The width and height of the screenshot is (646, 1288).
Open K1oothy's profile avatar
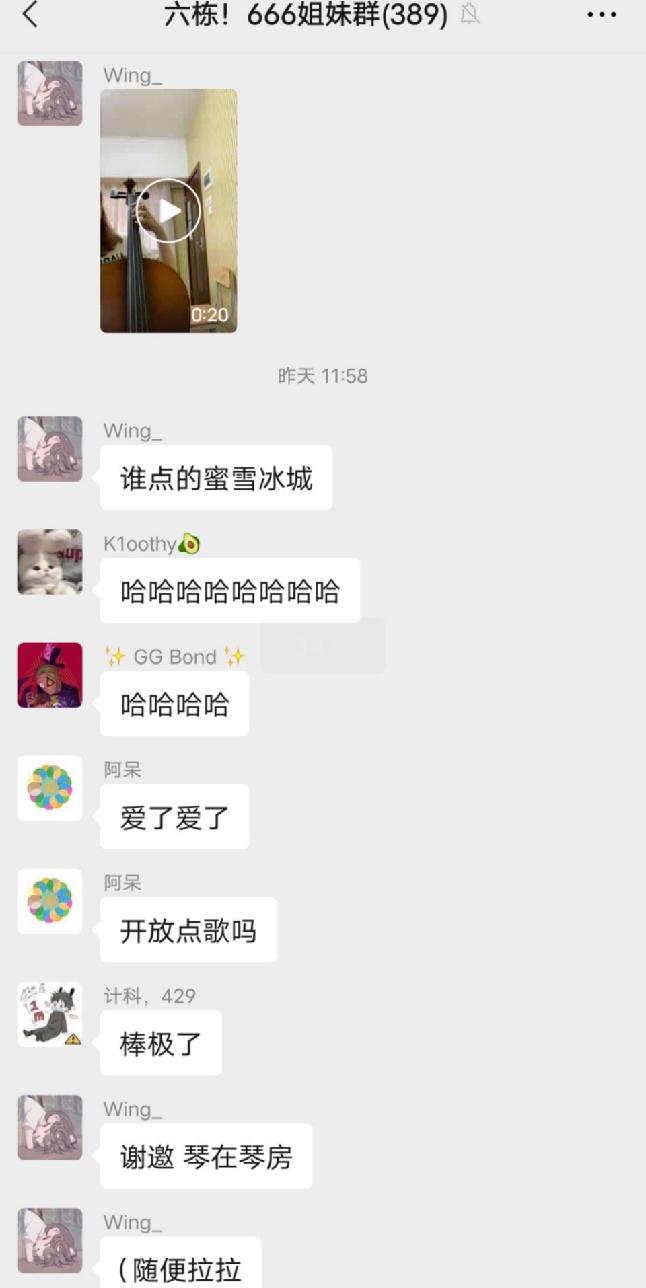coord(50,562)
